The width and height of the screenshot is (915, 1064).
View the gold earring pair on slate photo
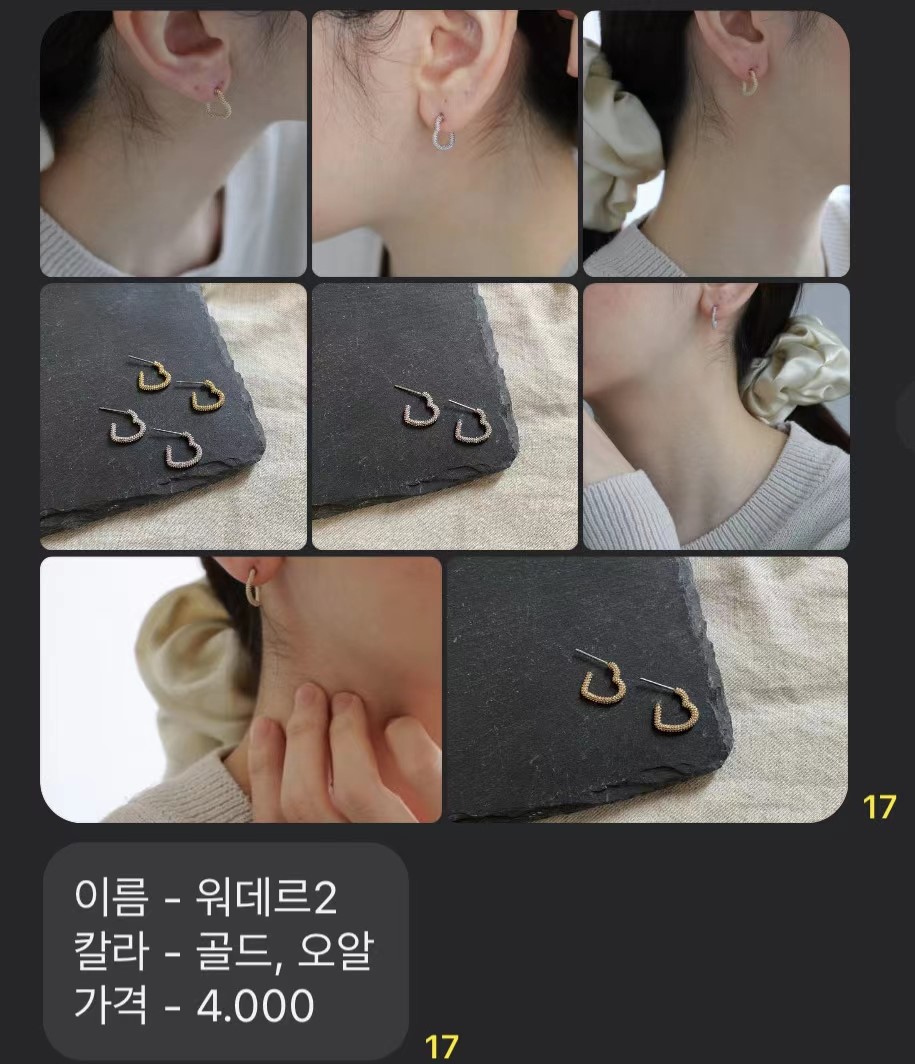point(646,689)
